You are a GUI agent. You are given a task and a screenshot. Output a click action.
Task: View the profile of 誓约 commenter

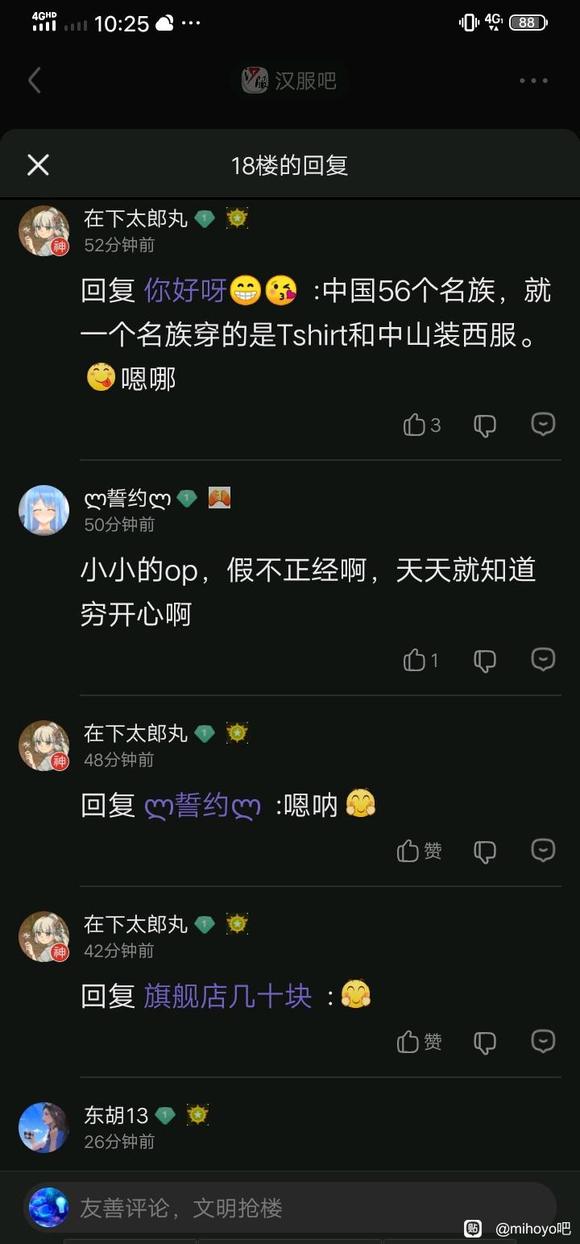(44, 510)
